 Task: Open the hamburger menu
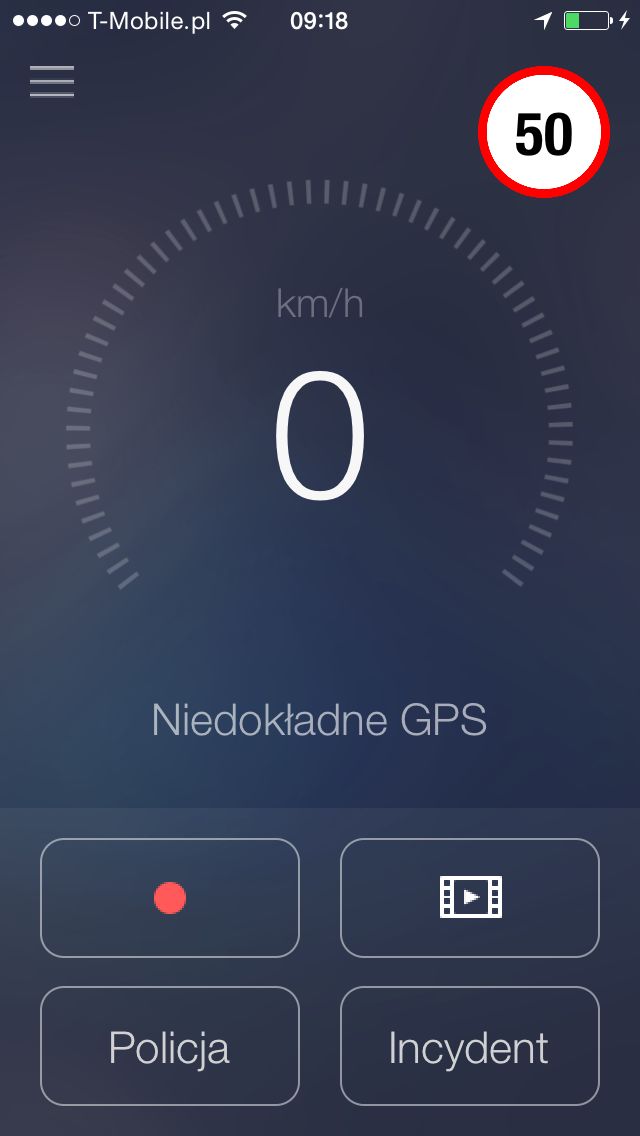(x=51, y=81)
